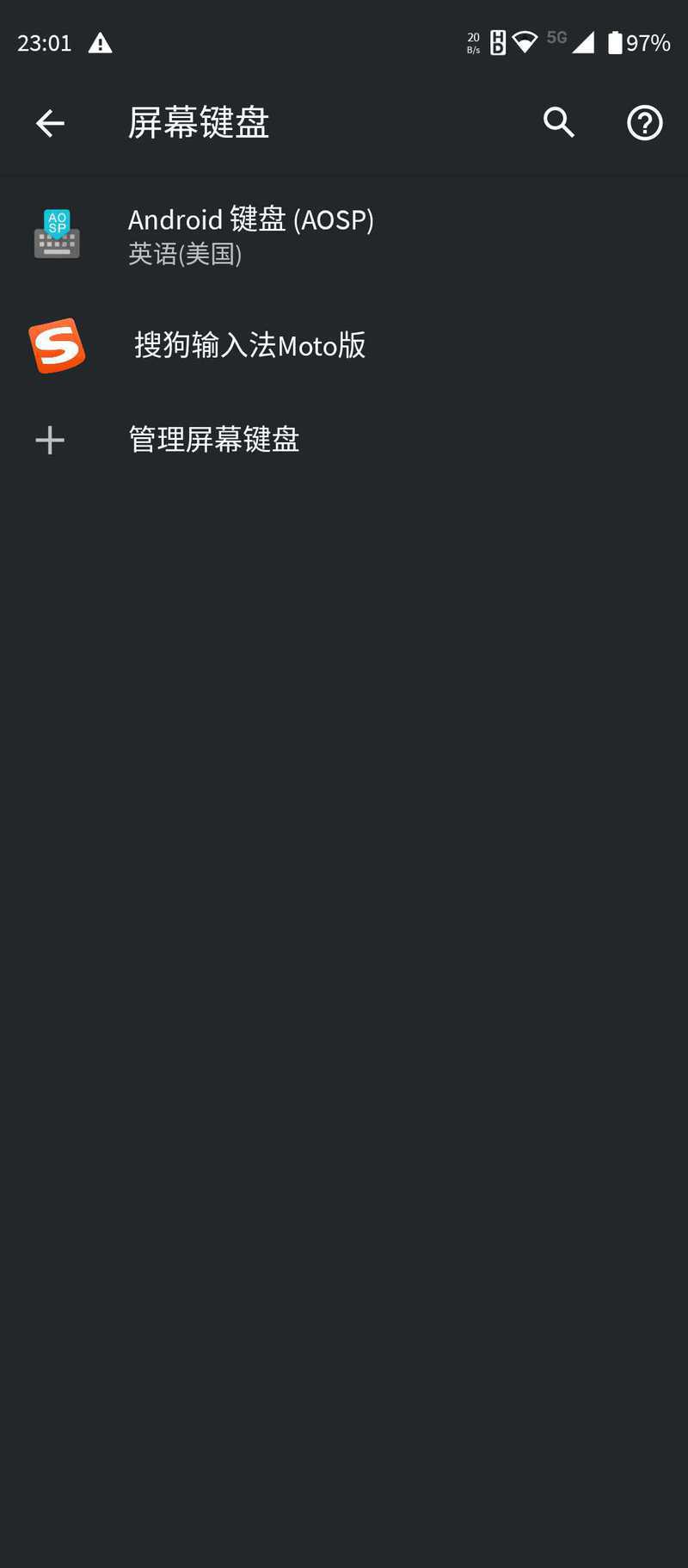
Task: Open 搜狗输入法Moto版 settings
Action: [344, 345]
